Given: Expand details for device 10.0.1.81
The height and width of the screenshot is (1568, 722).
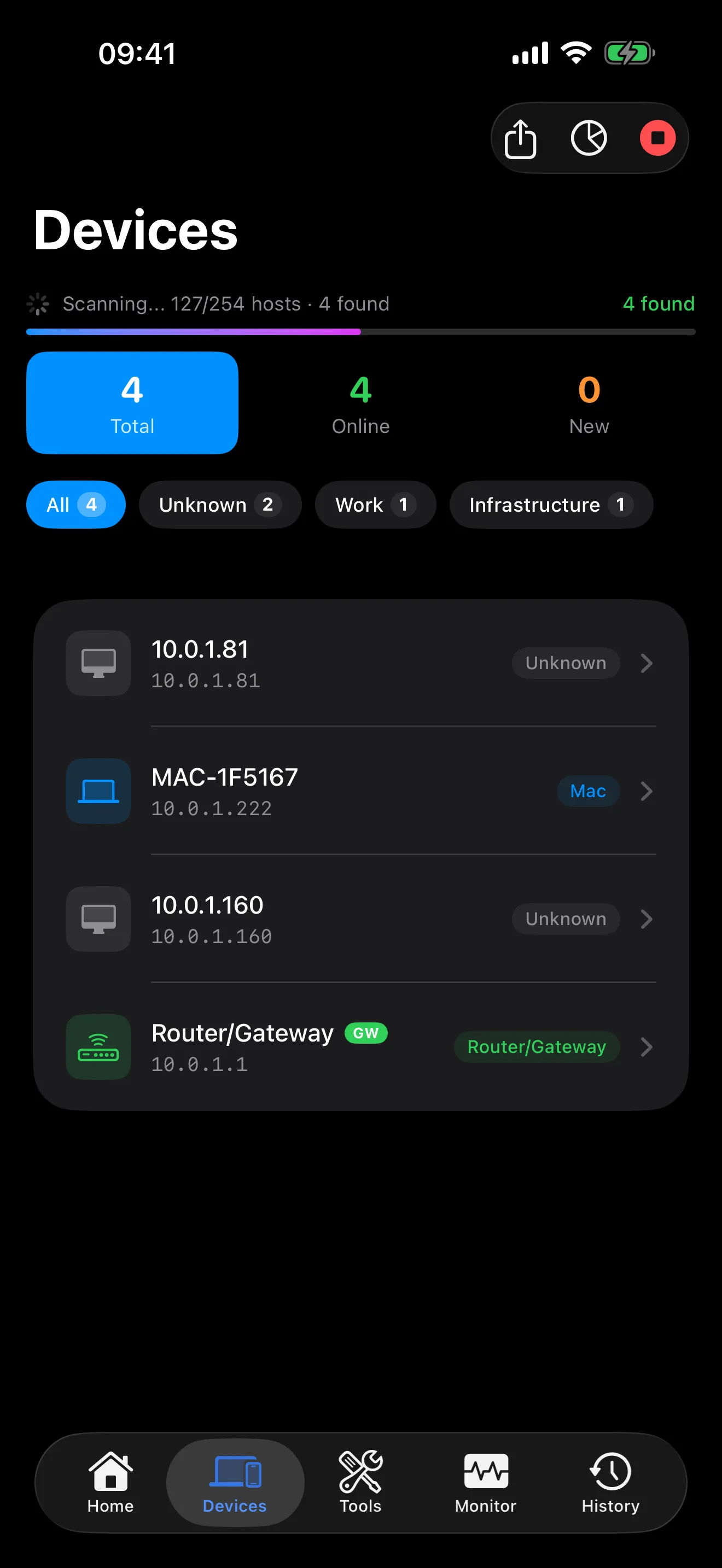Looking at the screenshot, I should (x=647, y=663).
